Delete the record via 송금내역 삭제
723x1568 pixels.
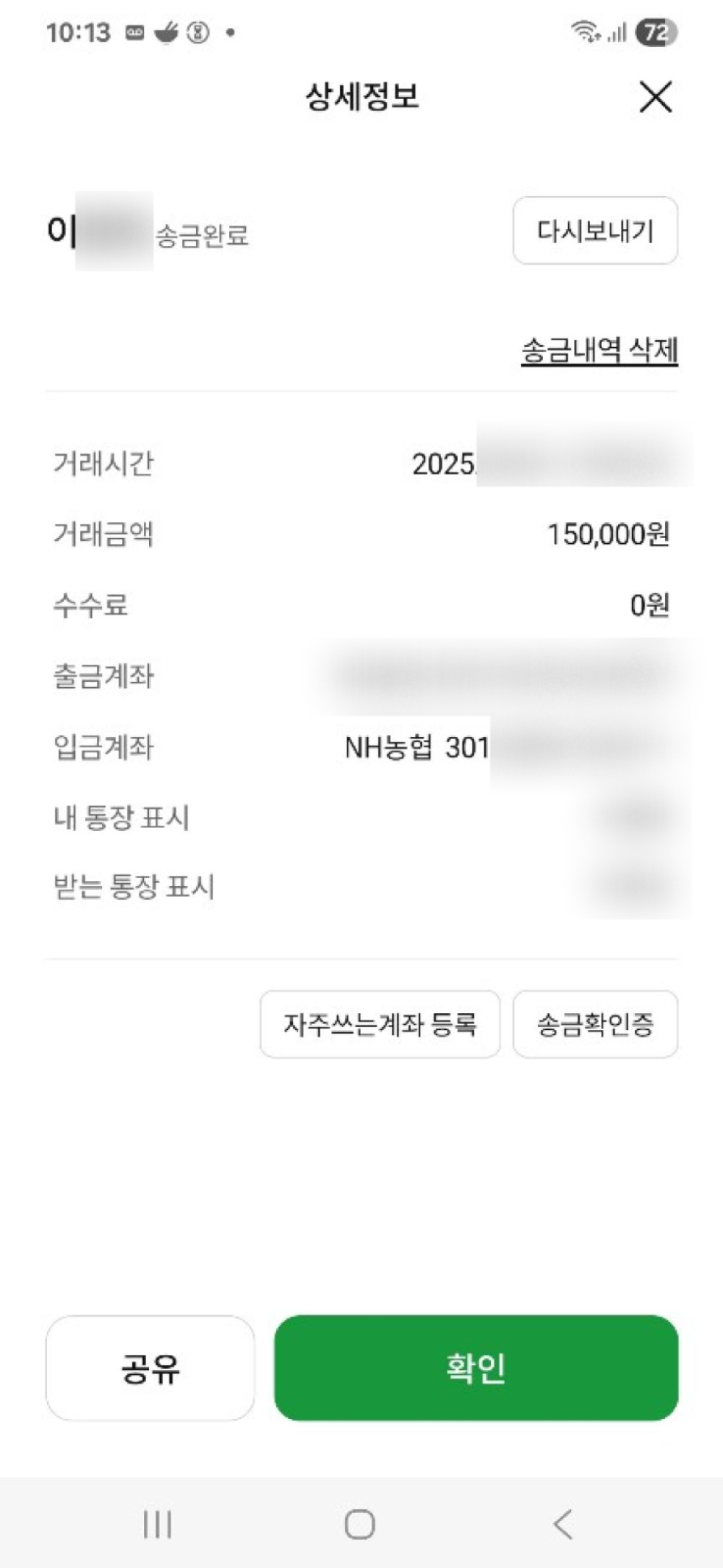(x=599, y=350)
